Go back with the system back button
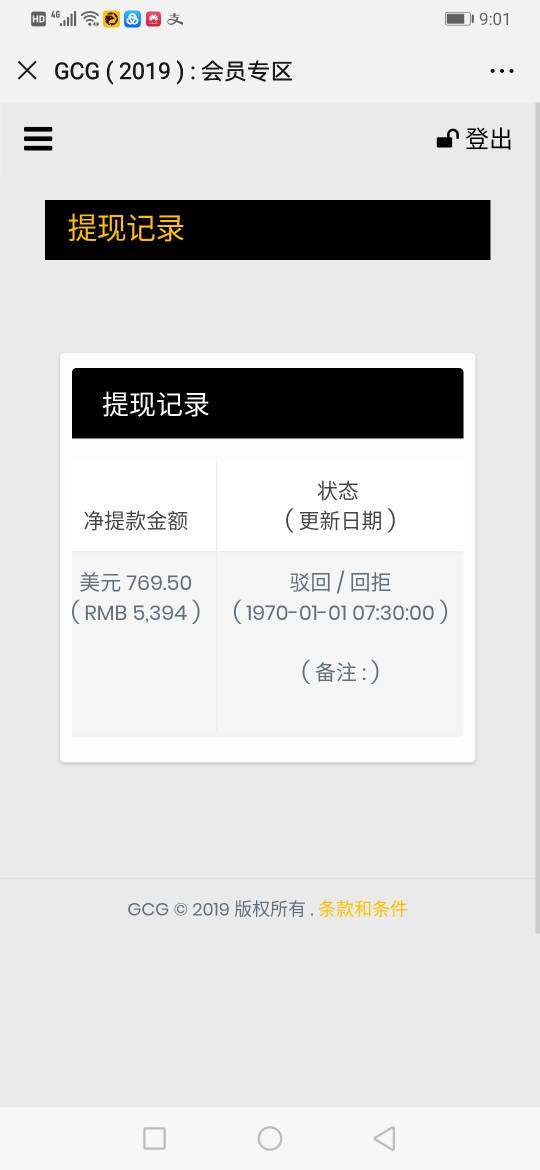540x1170 pixels. (384, 1139)
